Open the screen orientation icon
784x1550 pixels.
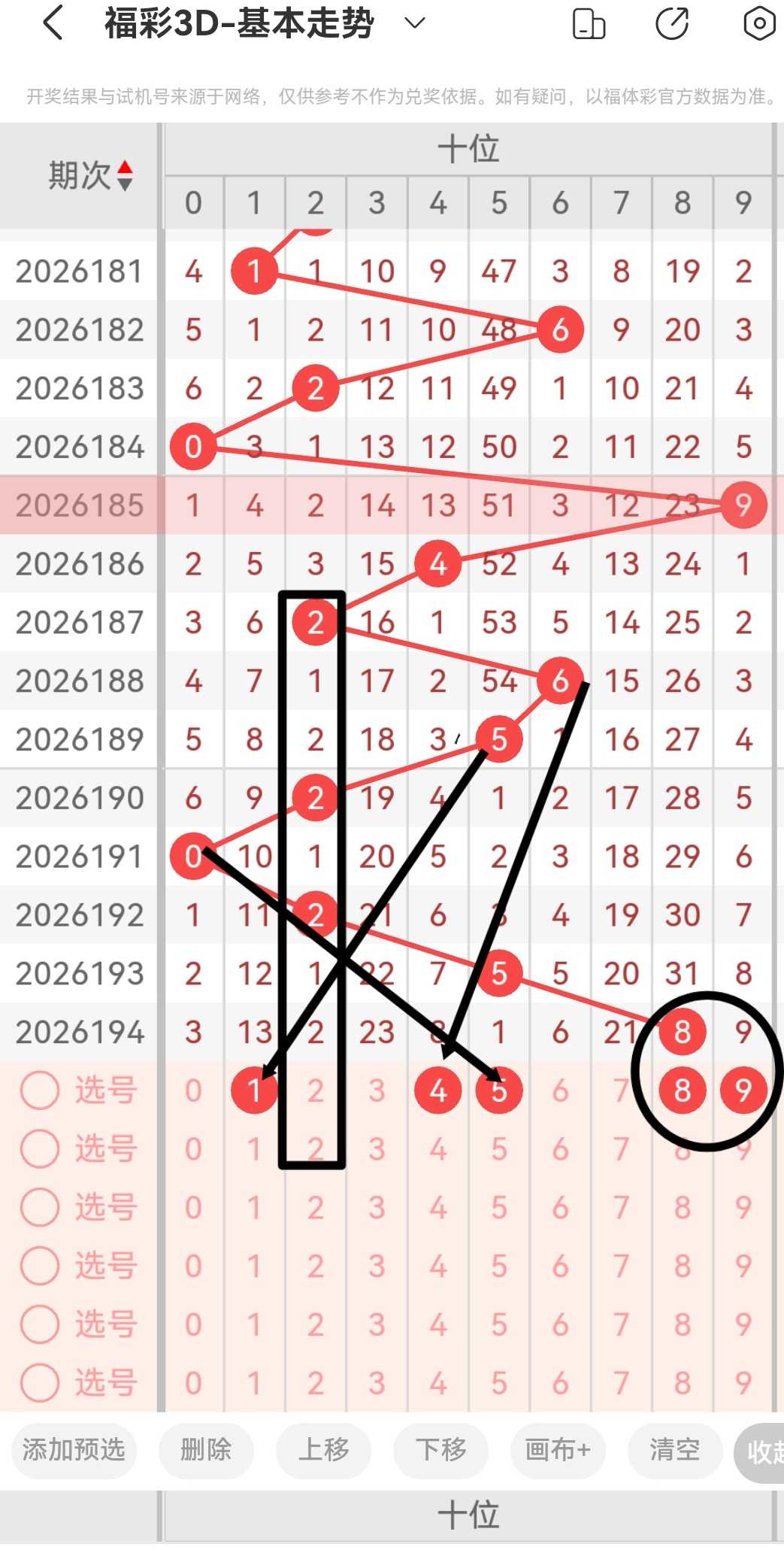tap(589, 23)
